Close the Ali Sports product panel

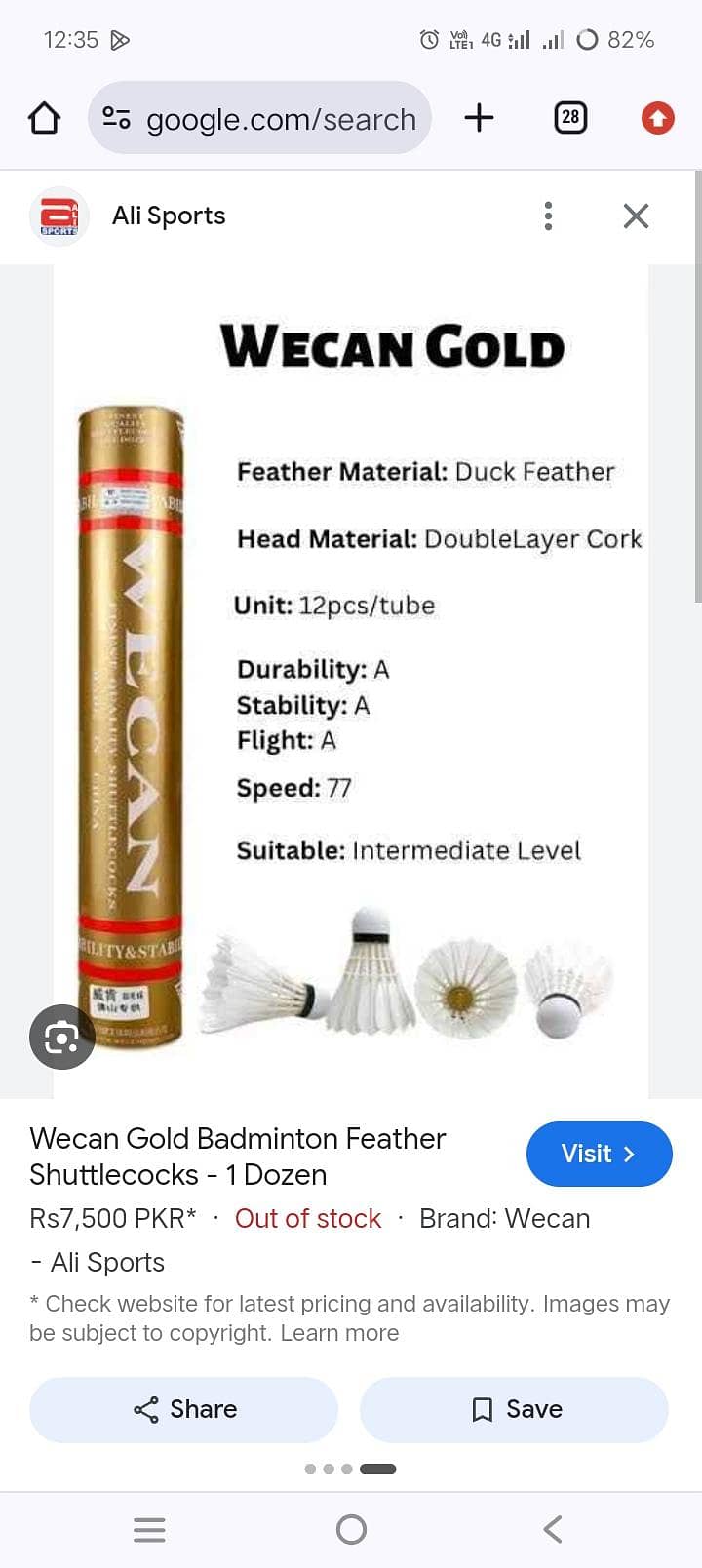click(636, 216)
